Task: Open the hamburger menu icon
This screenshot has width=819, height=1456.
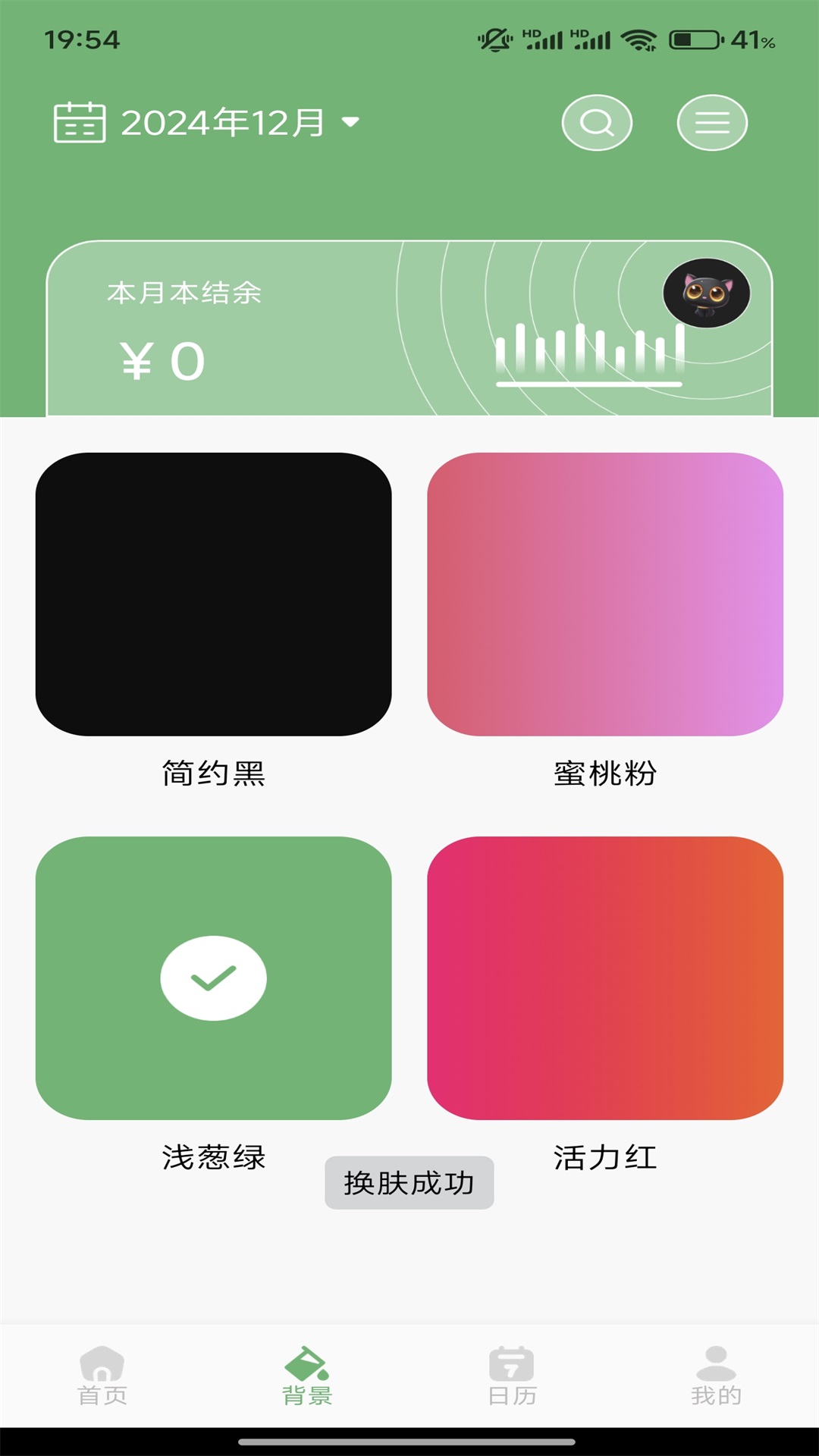Action: click(711, 122)
